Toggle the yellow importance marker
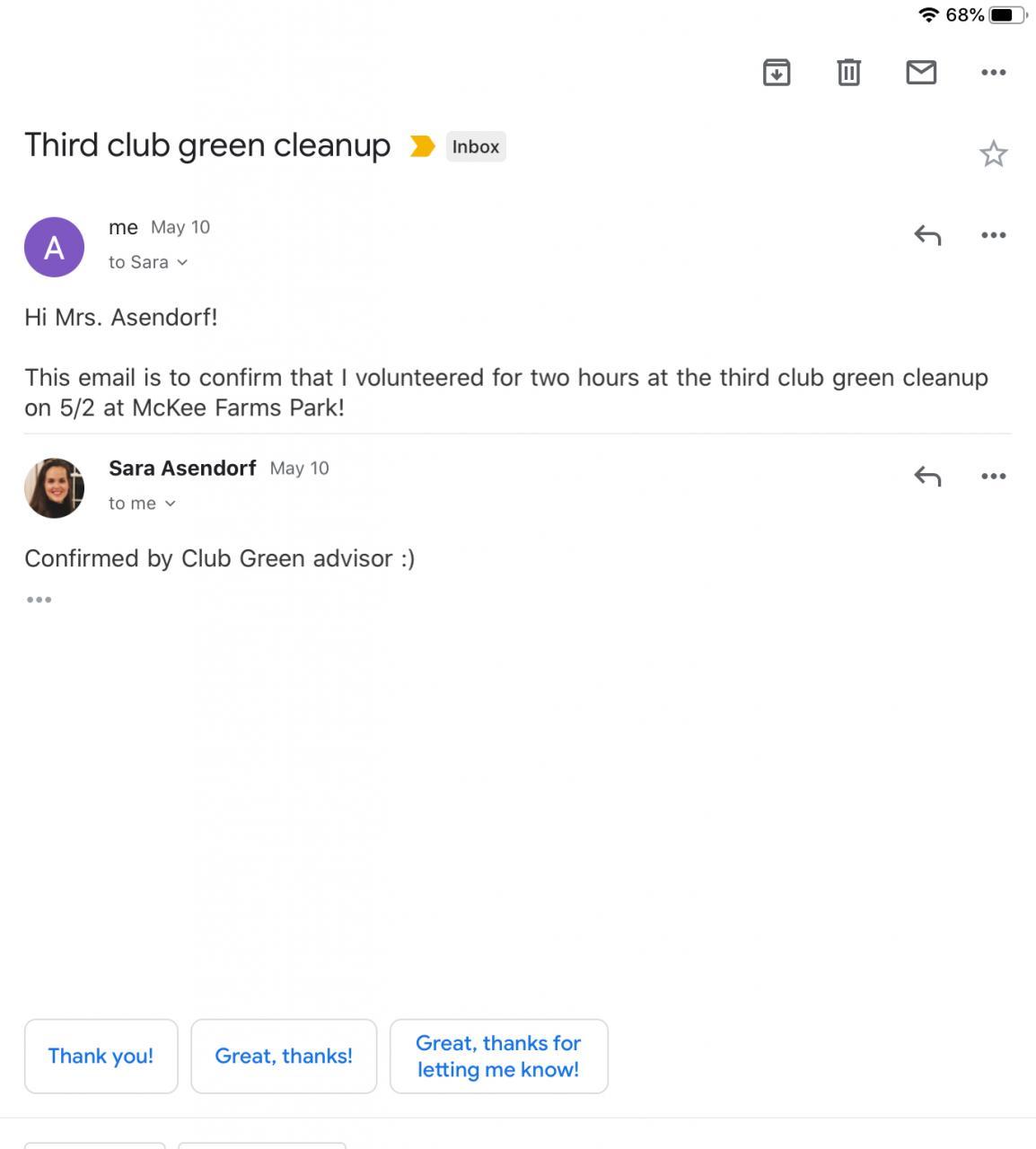The height and width of the screenshot is (1149, 1036). click(x=422, y=146)
